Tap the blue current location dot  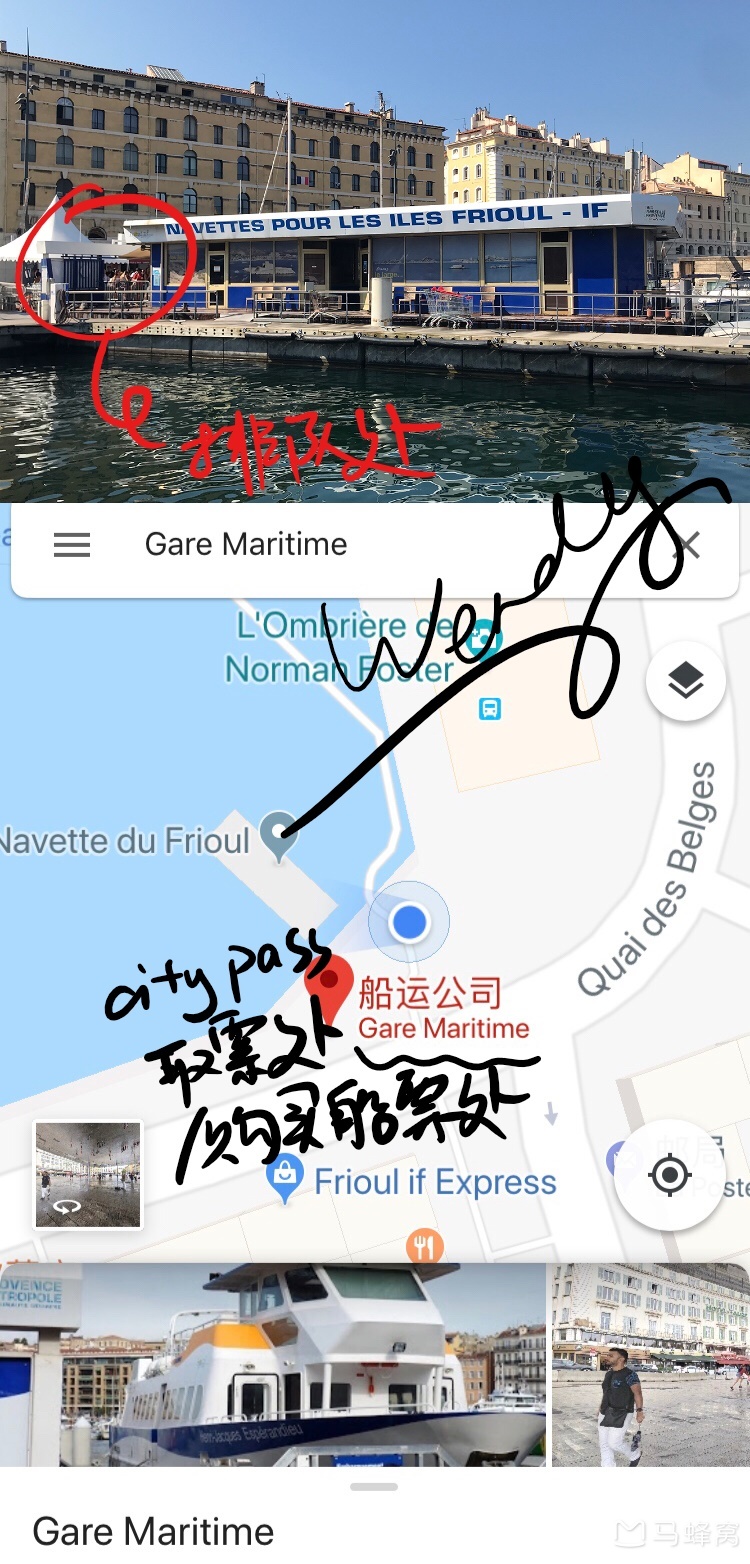point(408,921)
